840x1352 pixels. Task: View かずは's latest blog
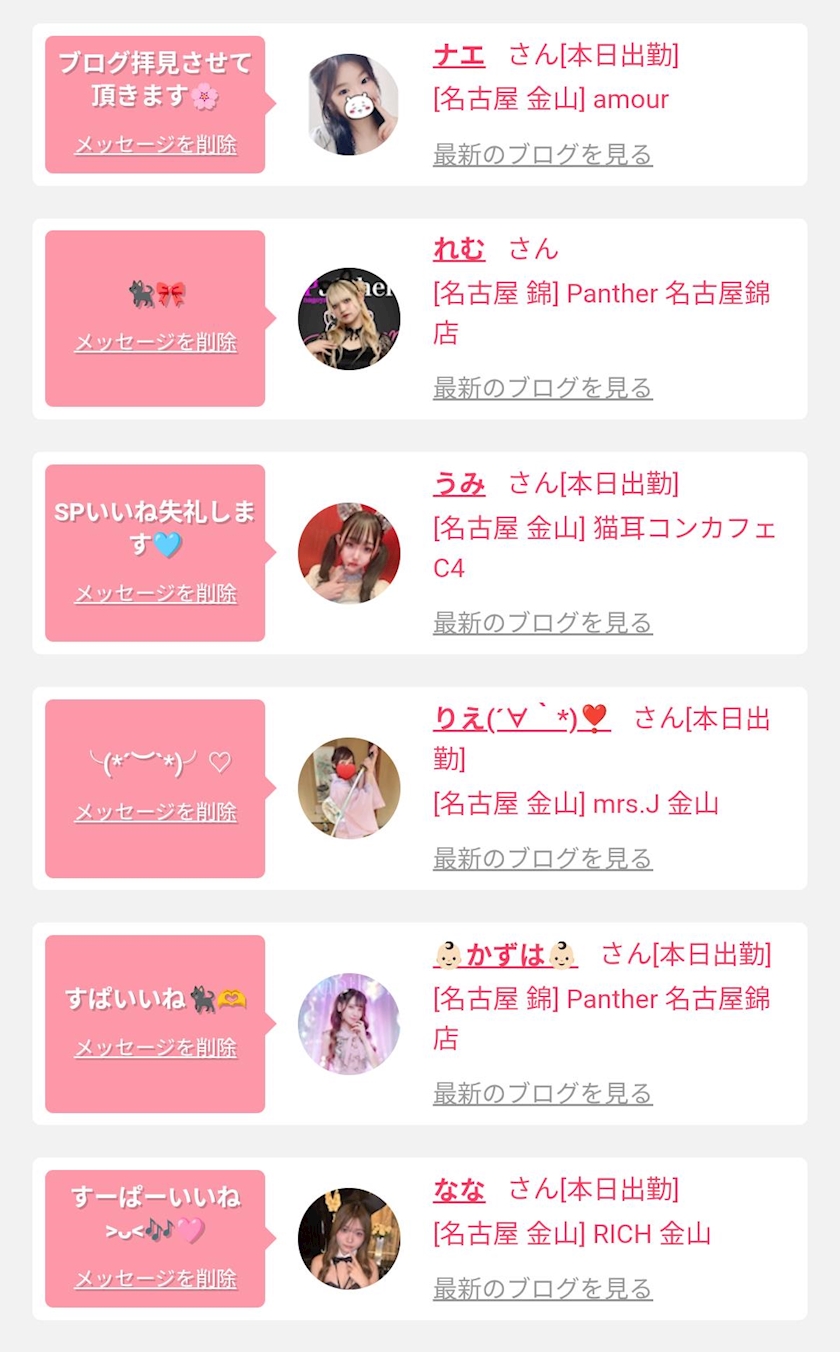[542, 1094]
